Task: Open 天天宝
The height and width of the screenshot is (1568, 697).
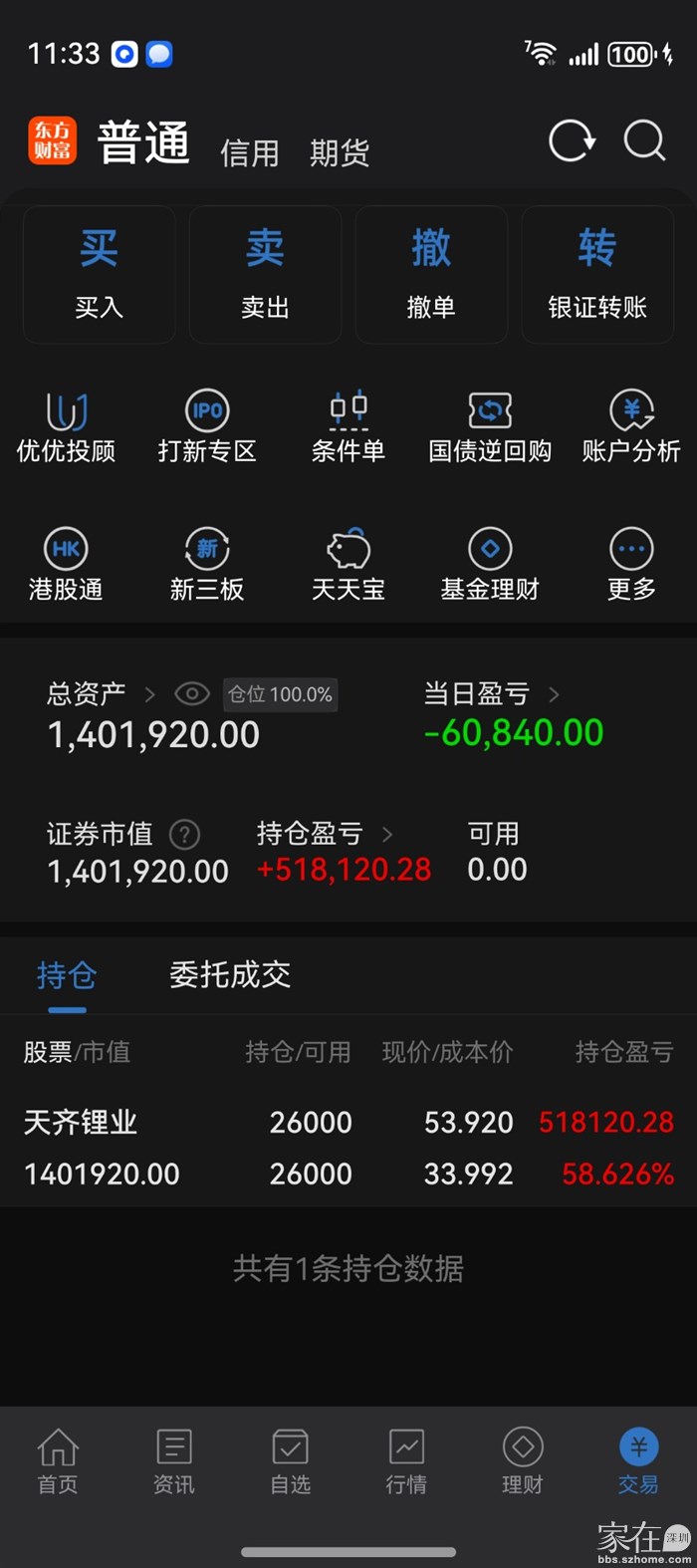Action: (x=348, y=565)
